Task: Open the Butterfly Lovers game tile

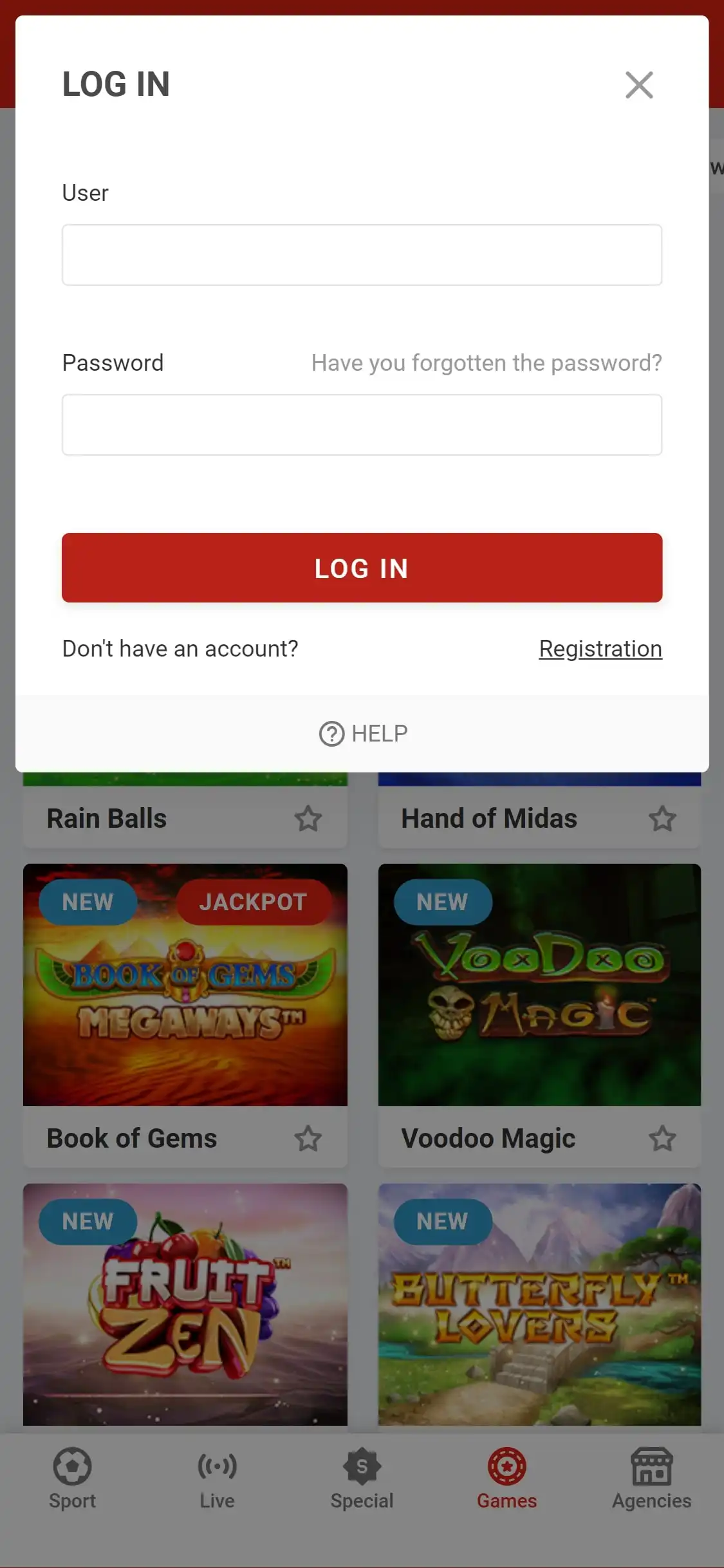Action: [x=539, y=1304]
